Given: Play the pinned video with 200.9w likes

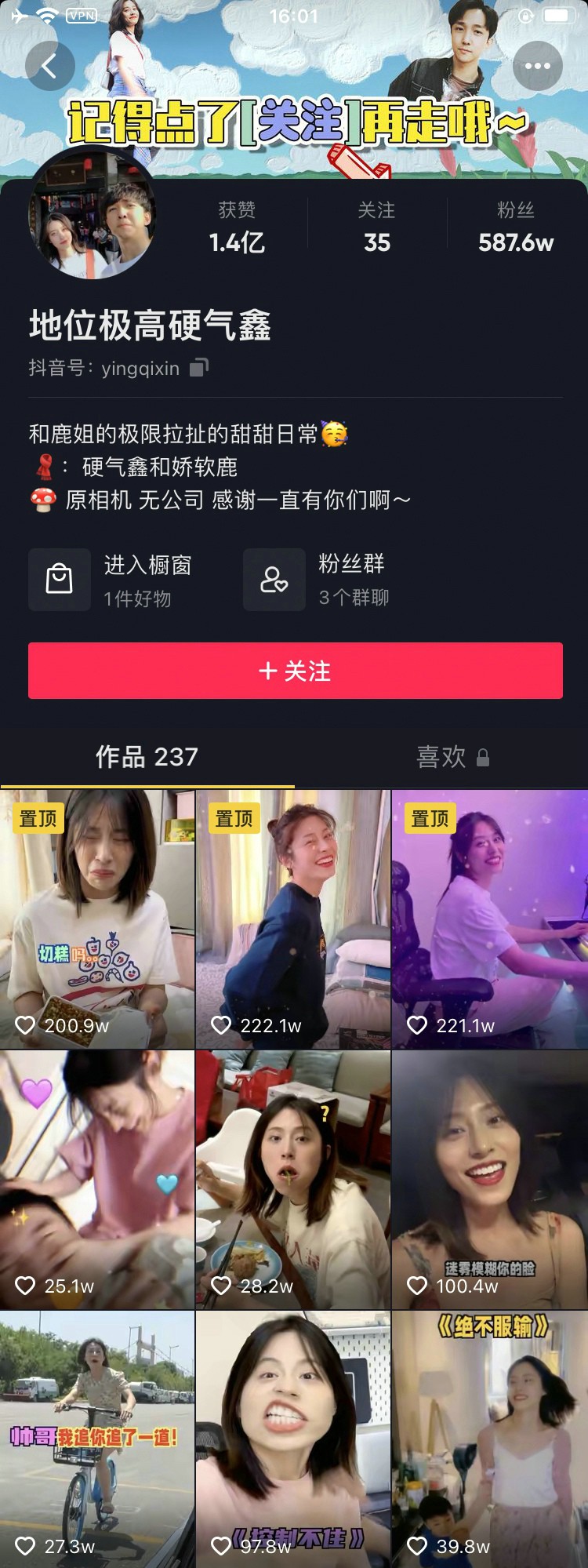Looking at the screenshot, I should (97, 919).
